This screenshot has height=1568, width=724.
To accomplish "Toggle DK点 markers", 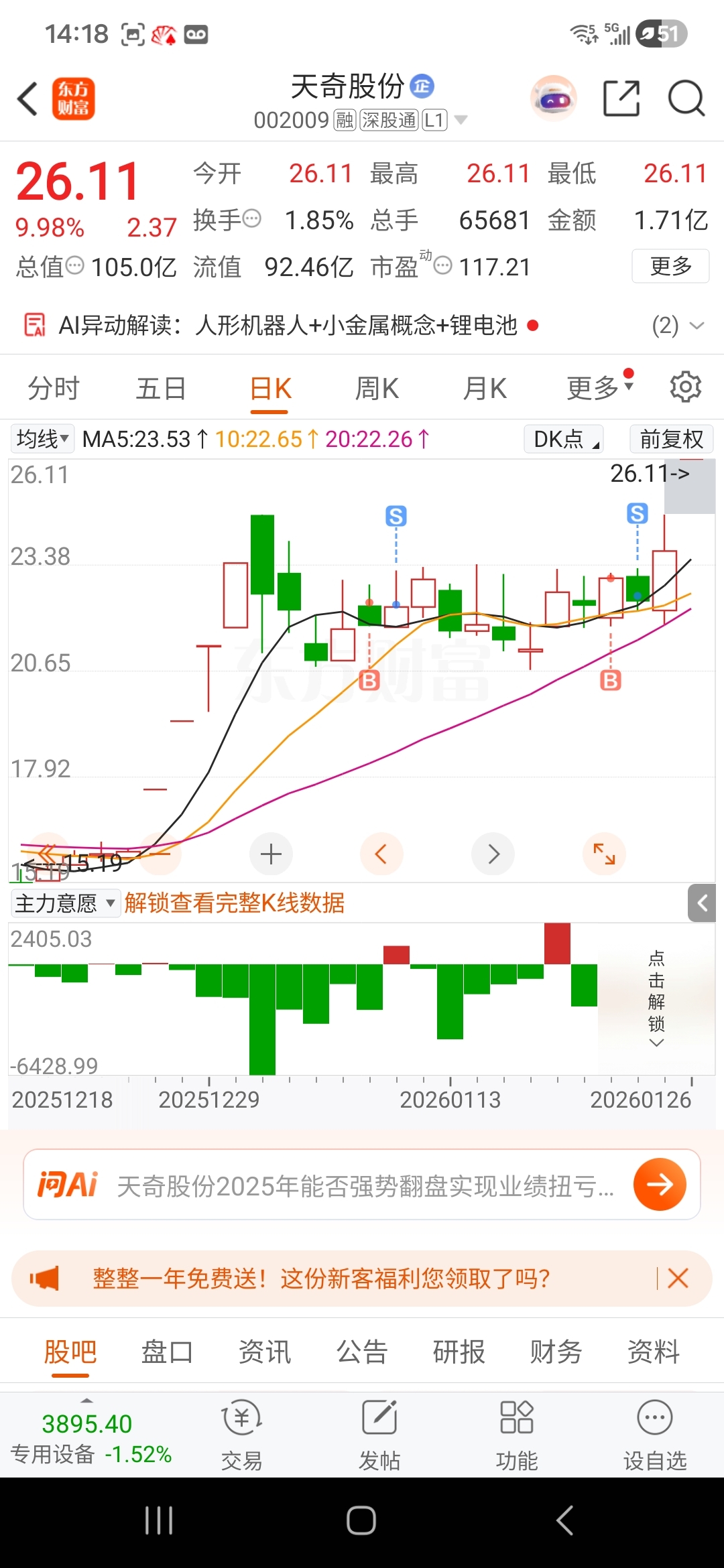I will pos(564,439).
